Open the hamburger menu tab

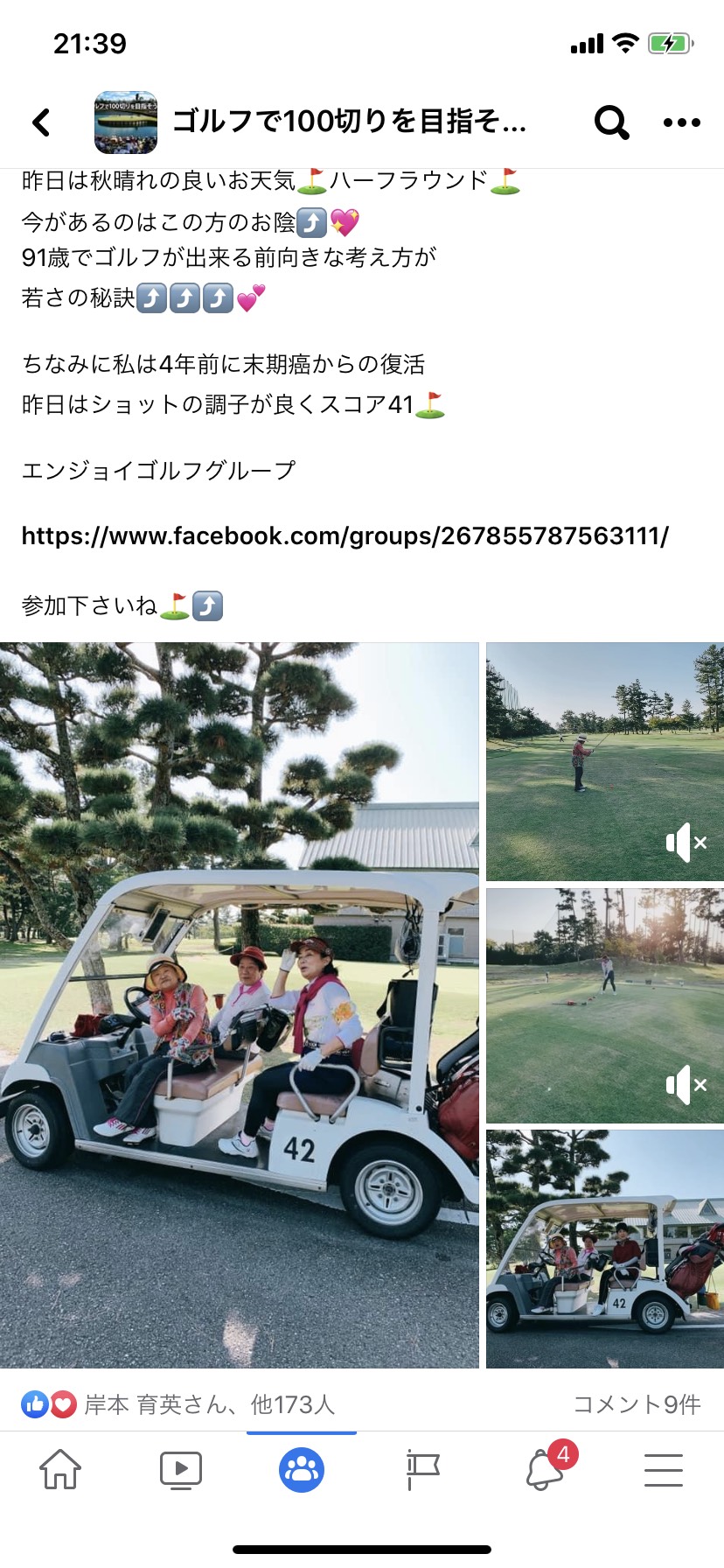pos(664,1469)
